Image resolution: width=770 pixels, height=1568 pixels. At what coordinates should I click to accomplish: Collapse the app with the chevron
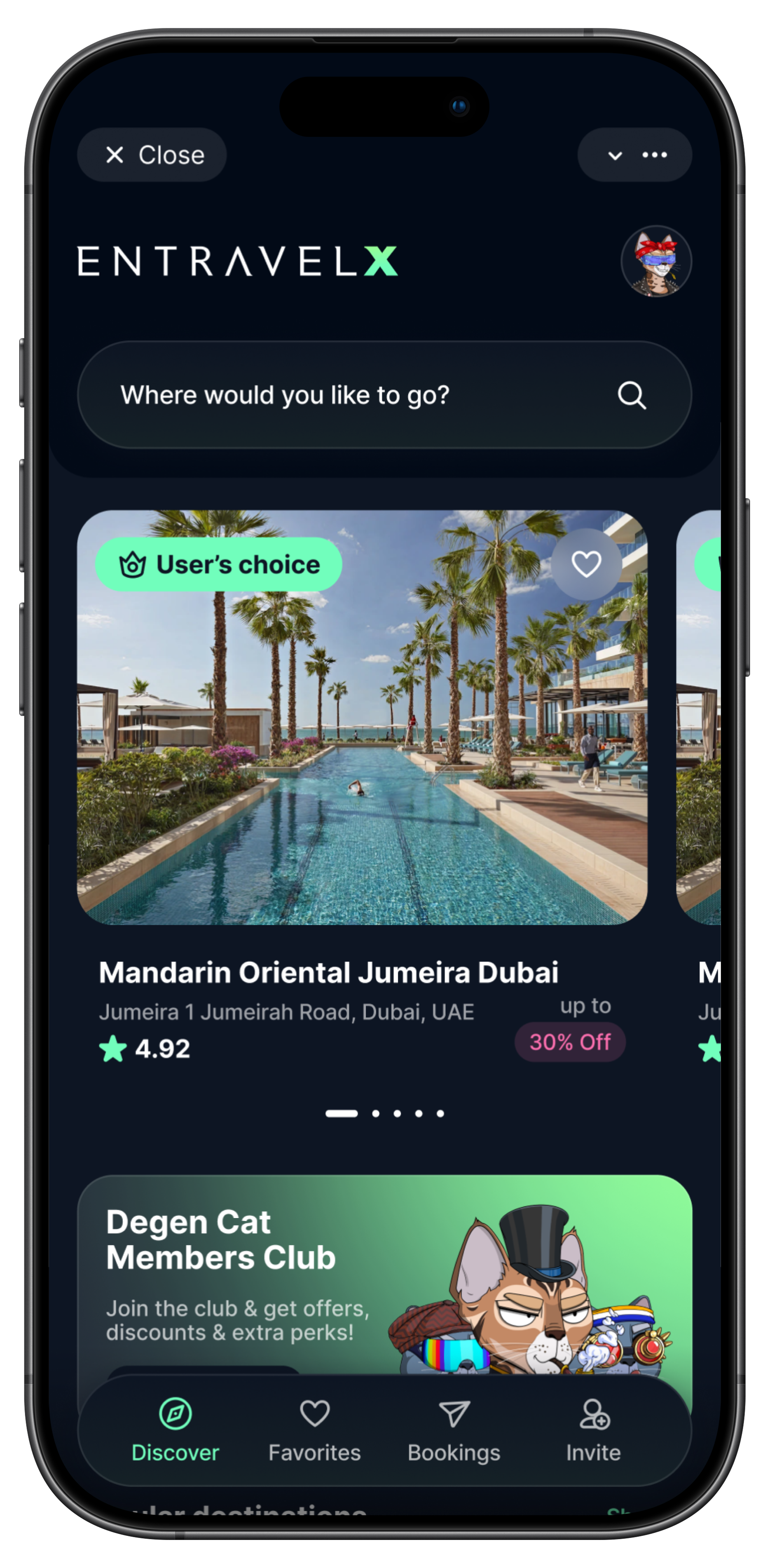(x=615, y=155)
